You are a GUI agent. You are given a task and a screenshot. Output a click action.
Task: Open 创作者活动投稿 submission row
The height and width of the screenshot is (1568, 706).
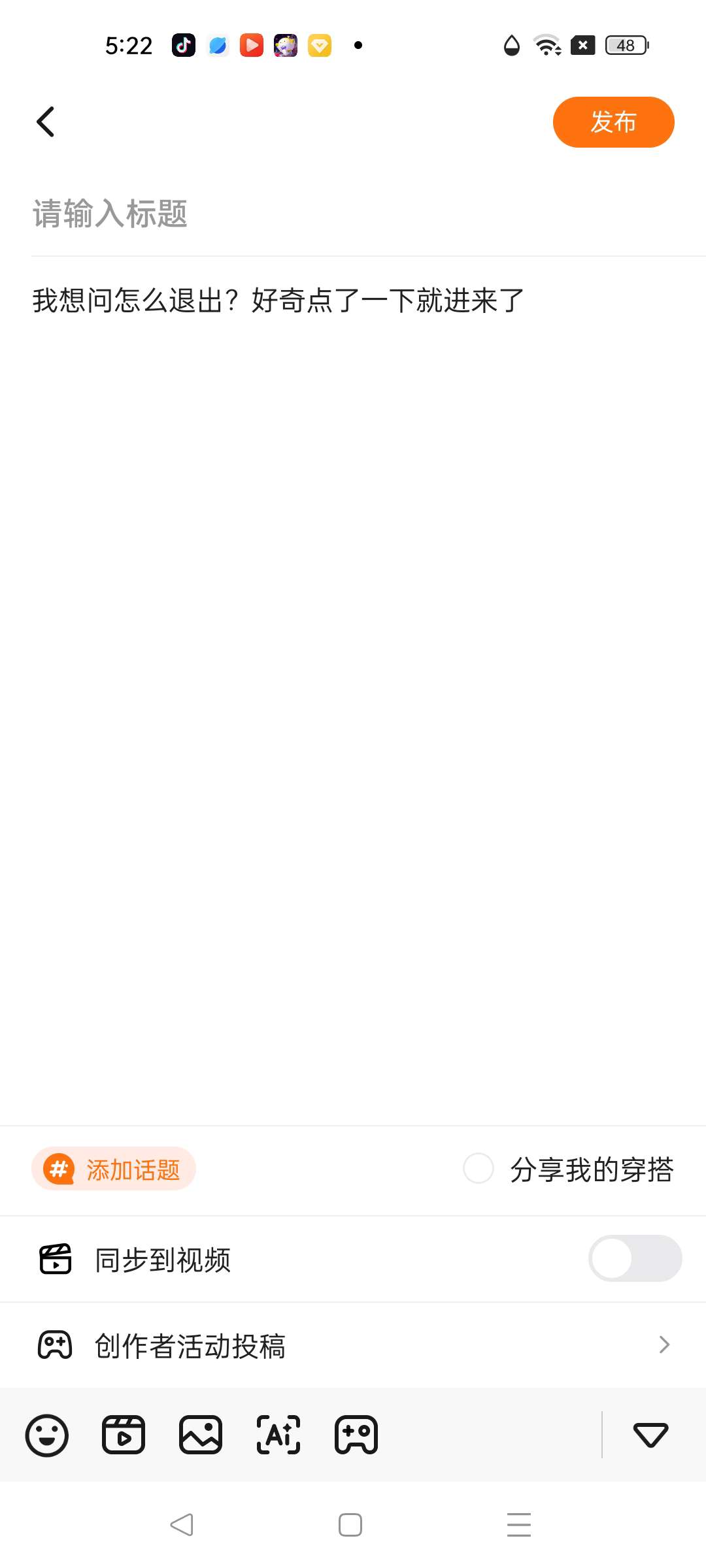point(353,1345)
